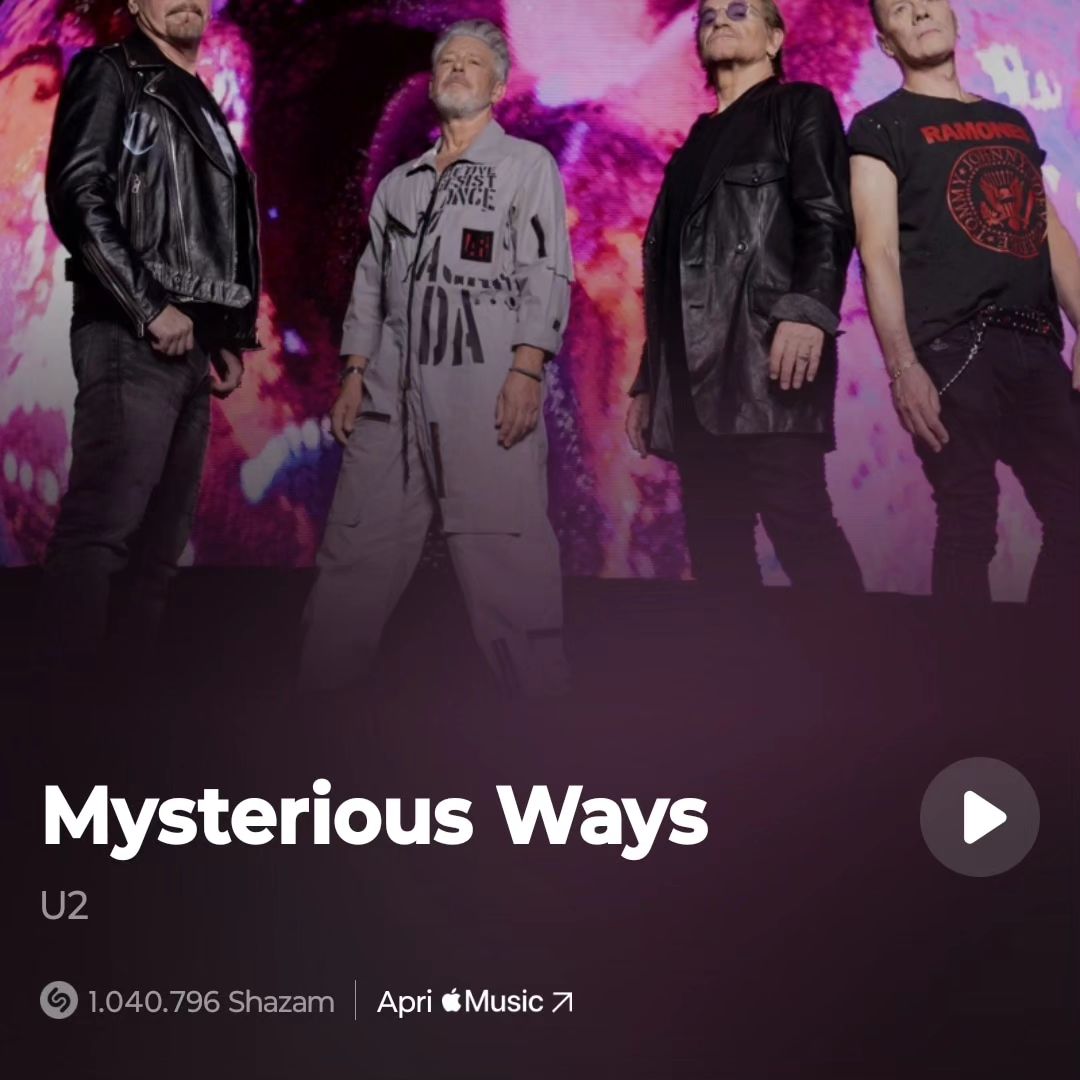Open the song in Apple Music

coord(474,1001)
